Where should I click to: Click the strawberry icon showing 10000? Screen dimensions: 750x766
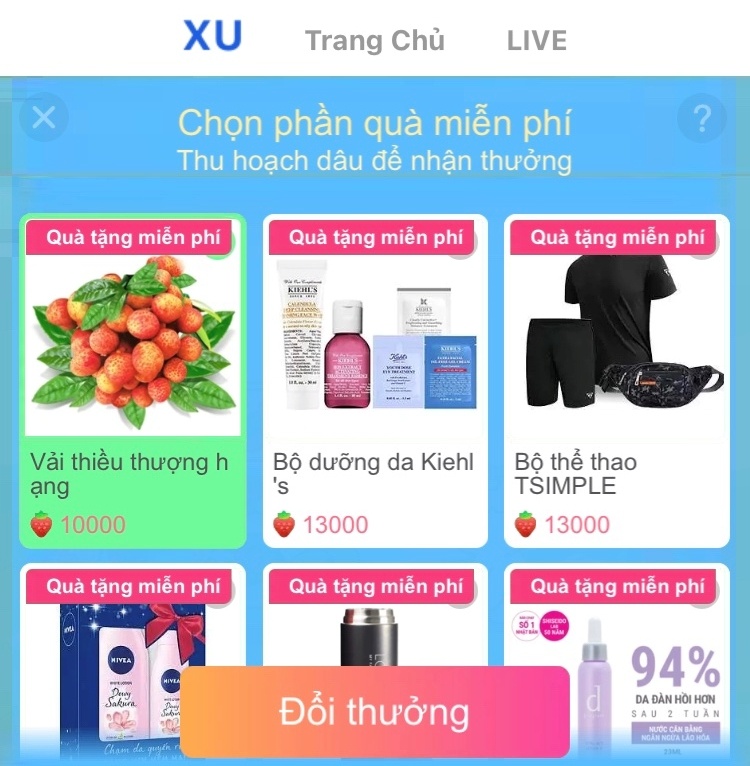(x=43, y=524)
